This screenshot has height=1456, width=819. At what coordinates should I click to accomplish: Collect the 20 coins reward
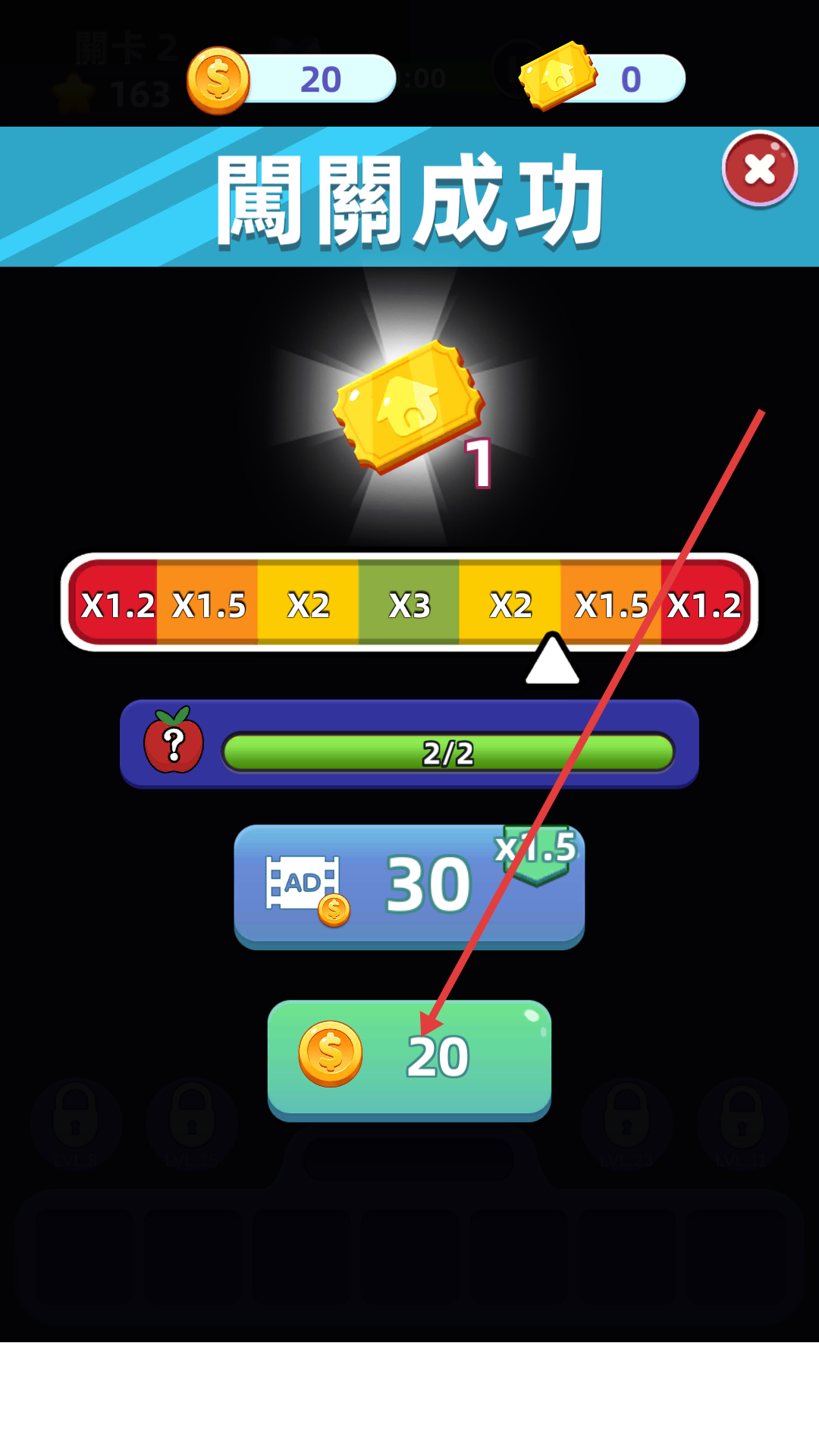tap(409, 1058)
